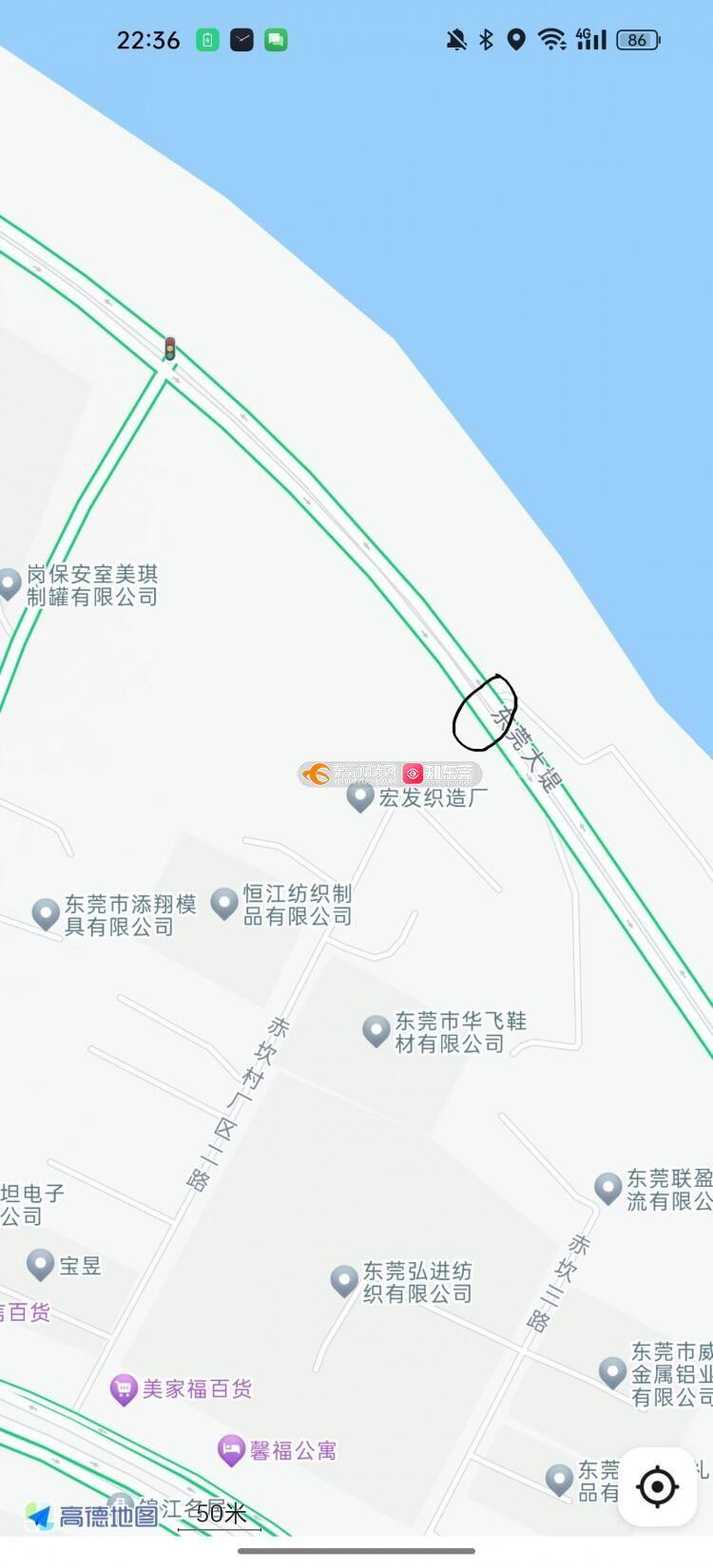Select the 东莞市华飞鞋材有限公司 marker
713x1568 pixels.
(376, 1030)
